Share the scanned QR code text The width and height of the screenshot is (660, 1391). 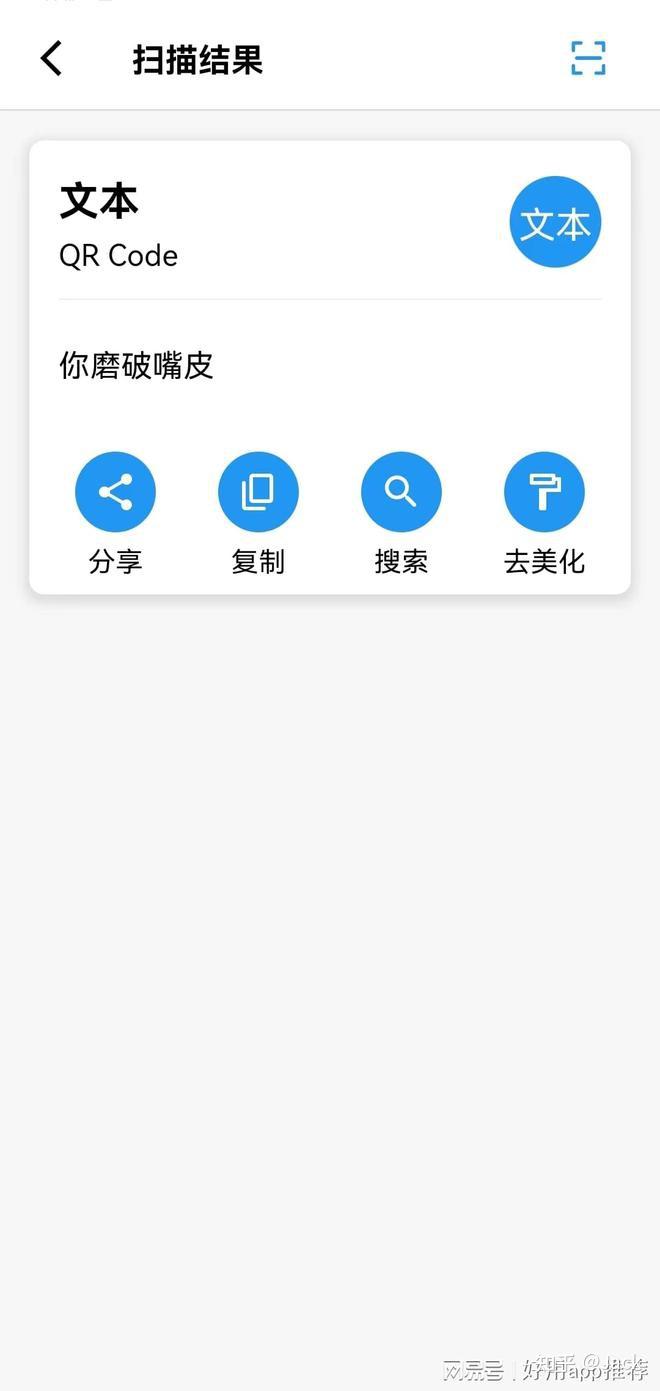click(x=115, y=492)
